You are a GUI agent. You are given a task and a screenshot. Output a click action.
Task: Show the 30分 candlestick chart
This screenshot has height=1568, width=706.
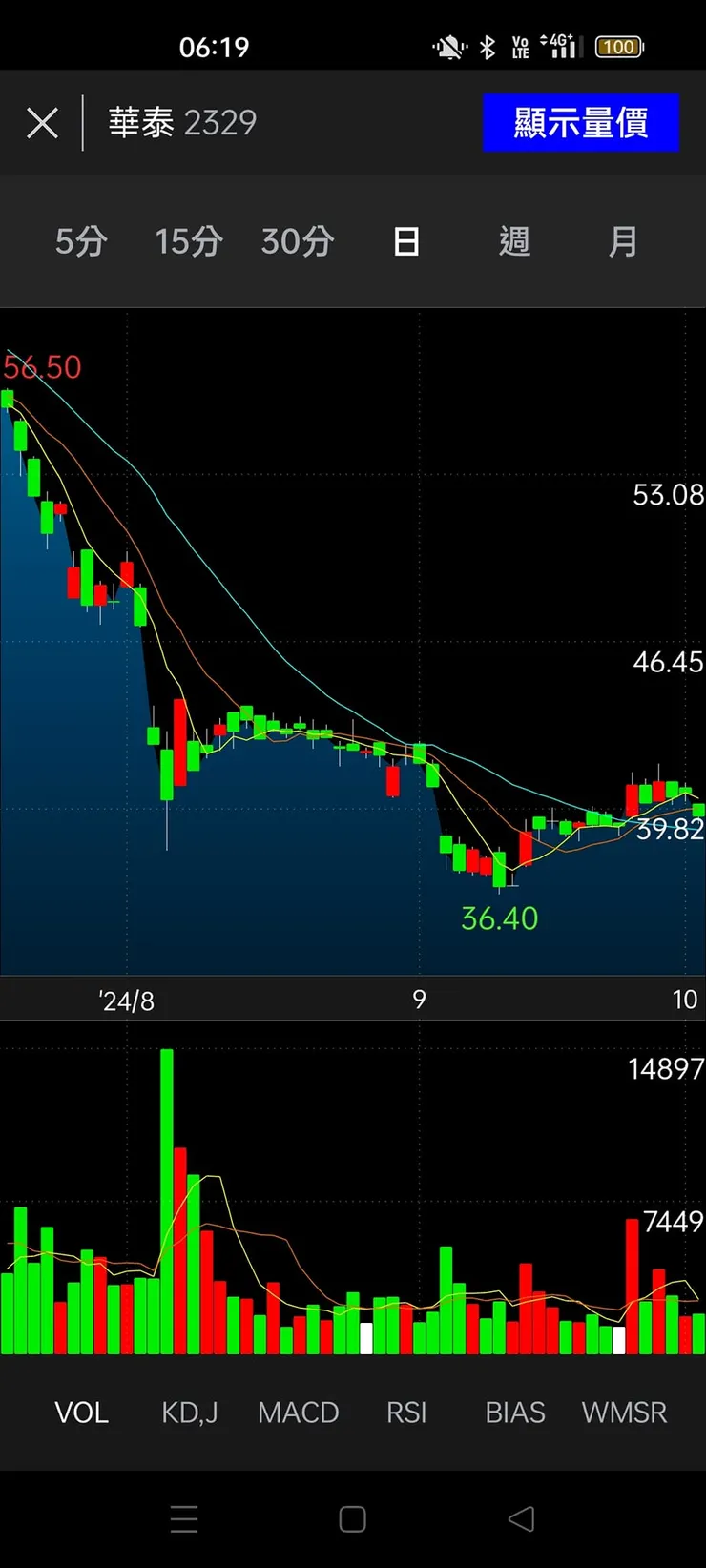pyautogui.click(x=298, y=241)
